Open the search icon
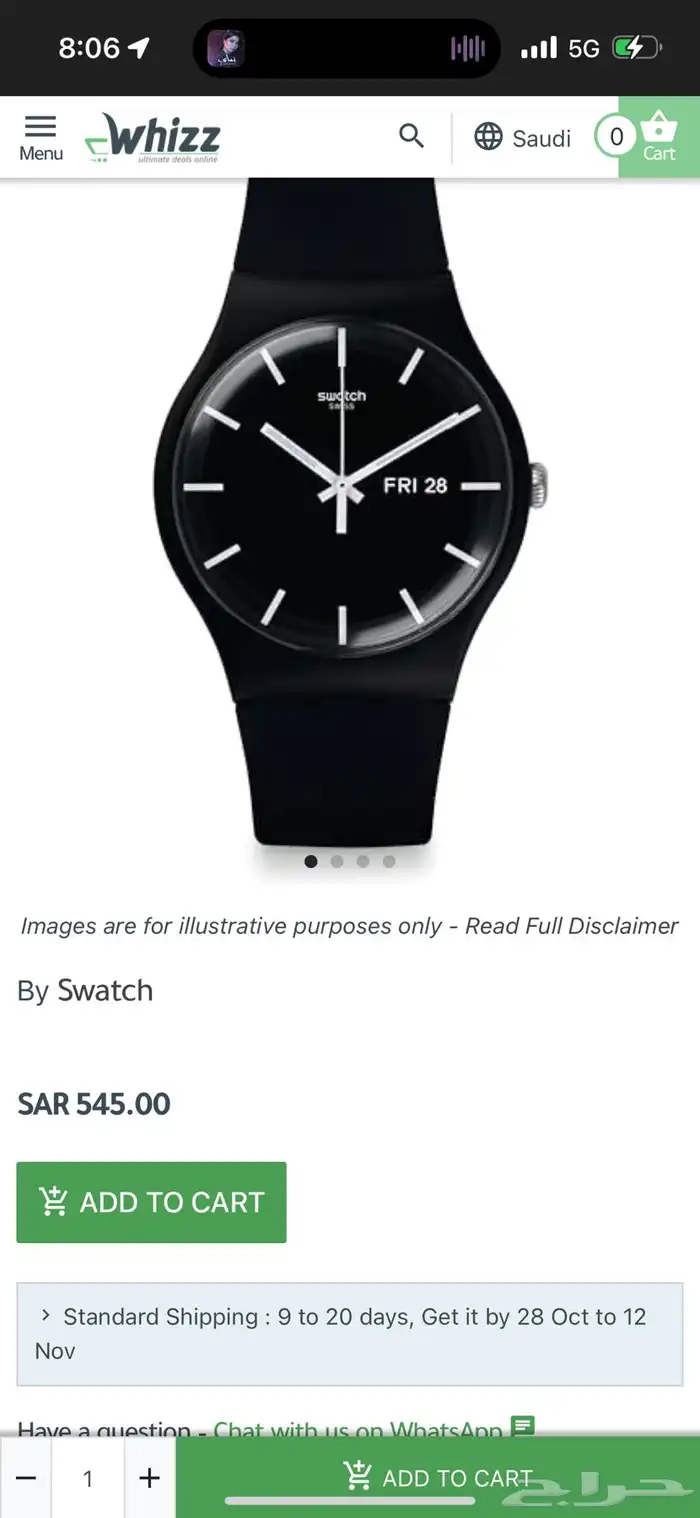The height and width of the screenshot is (1518, 700). (x=411, y=136)
